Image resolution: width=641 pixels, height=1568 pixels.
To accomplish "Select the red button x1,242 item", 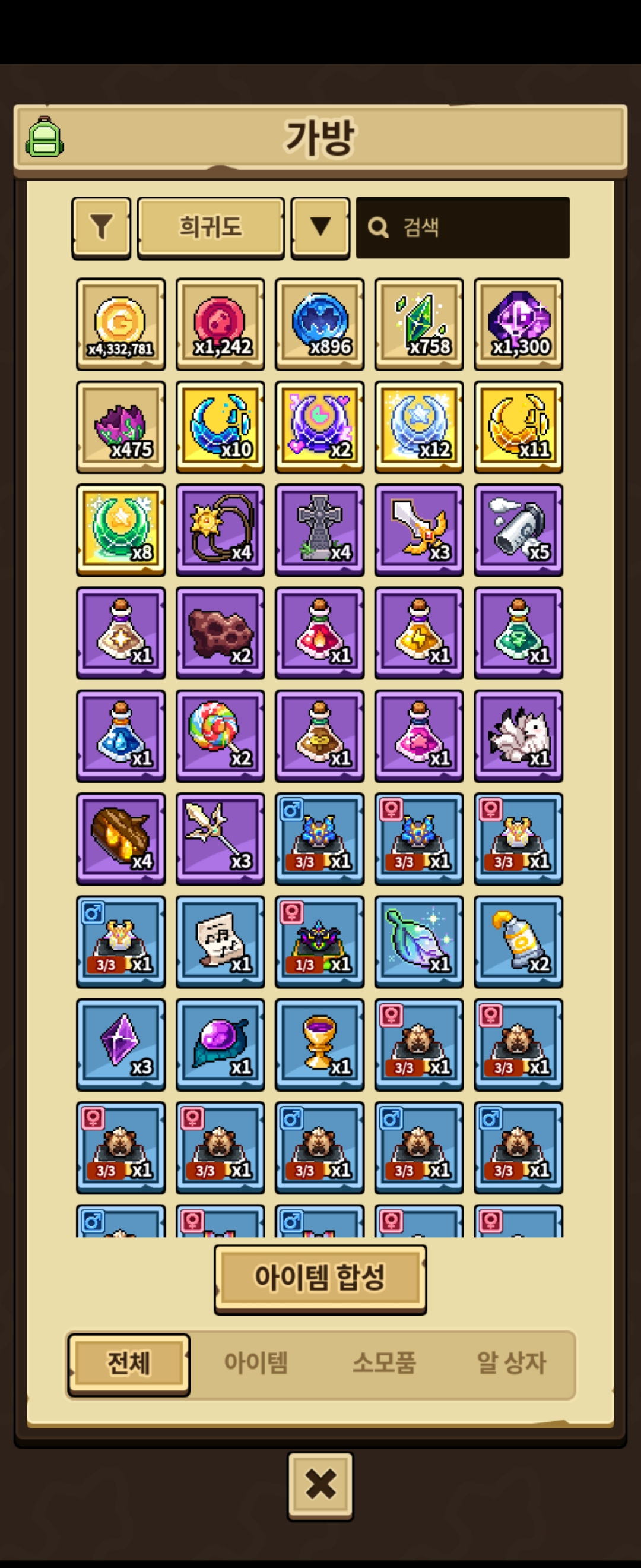I will (220, 324).
